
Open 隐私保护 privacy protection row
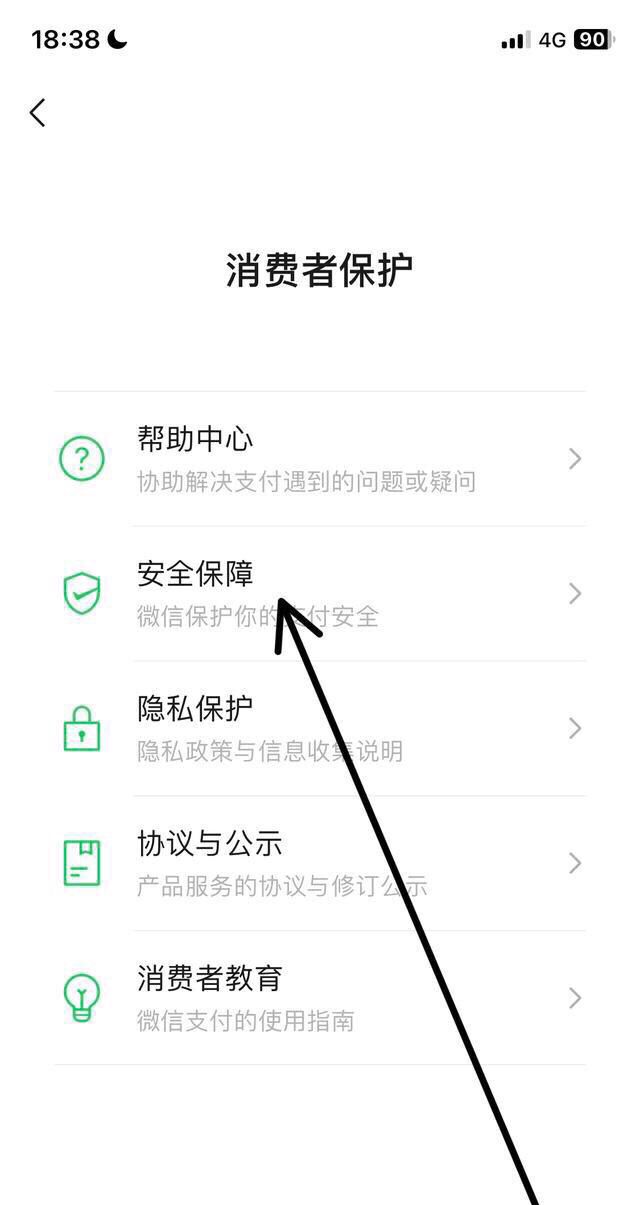[x=320, y=729]
